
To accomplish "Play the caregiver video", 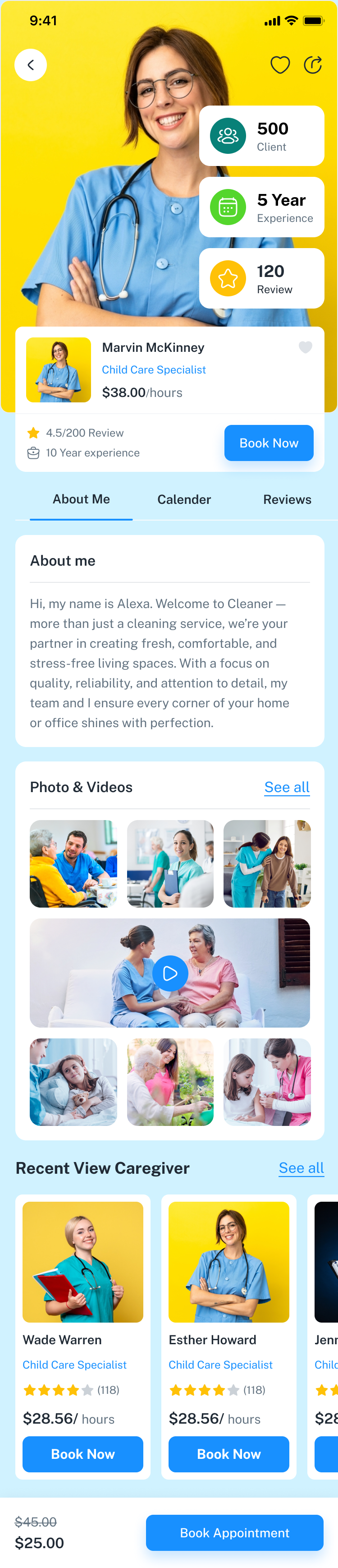I will 169,973.
